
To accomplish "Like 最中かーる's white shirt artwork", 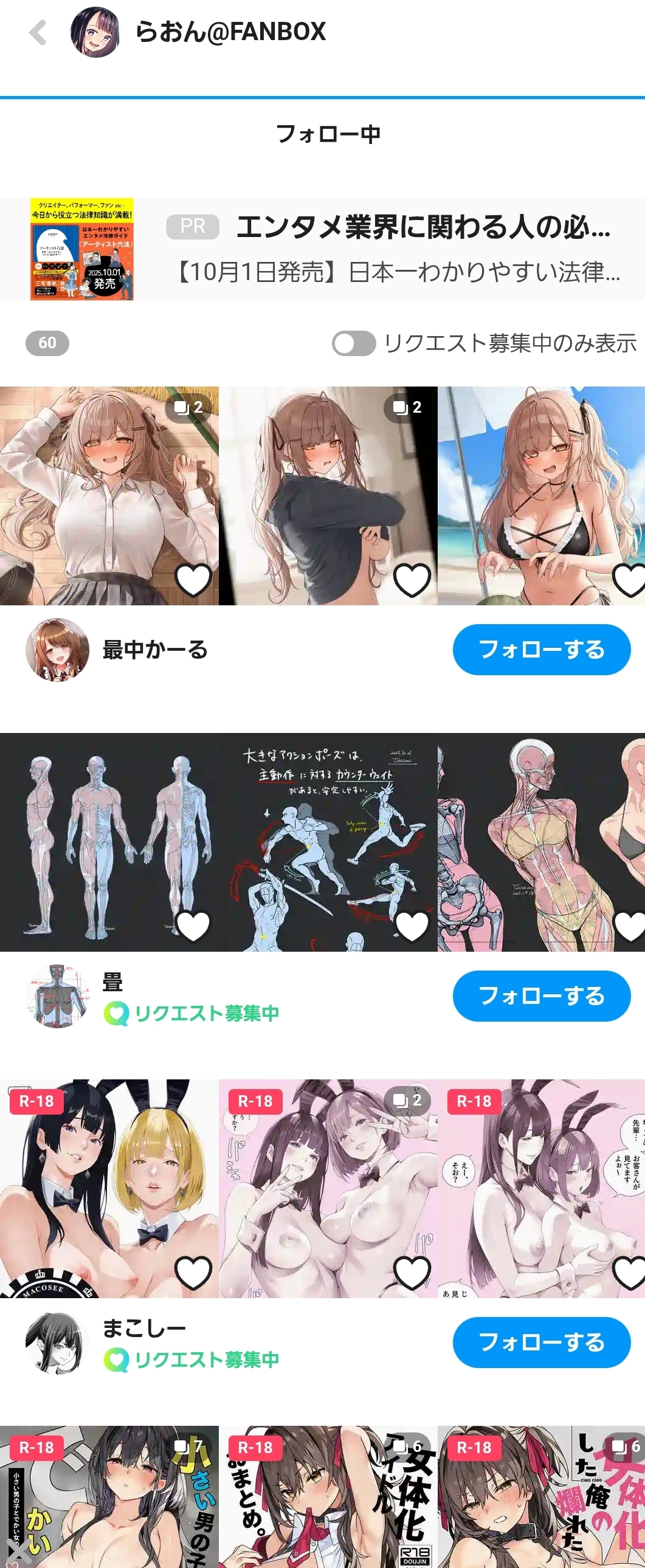I will (193, 579).
